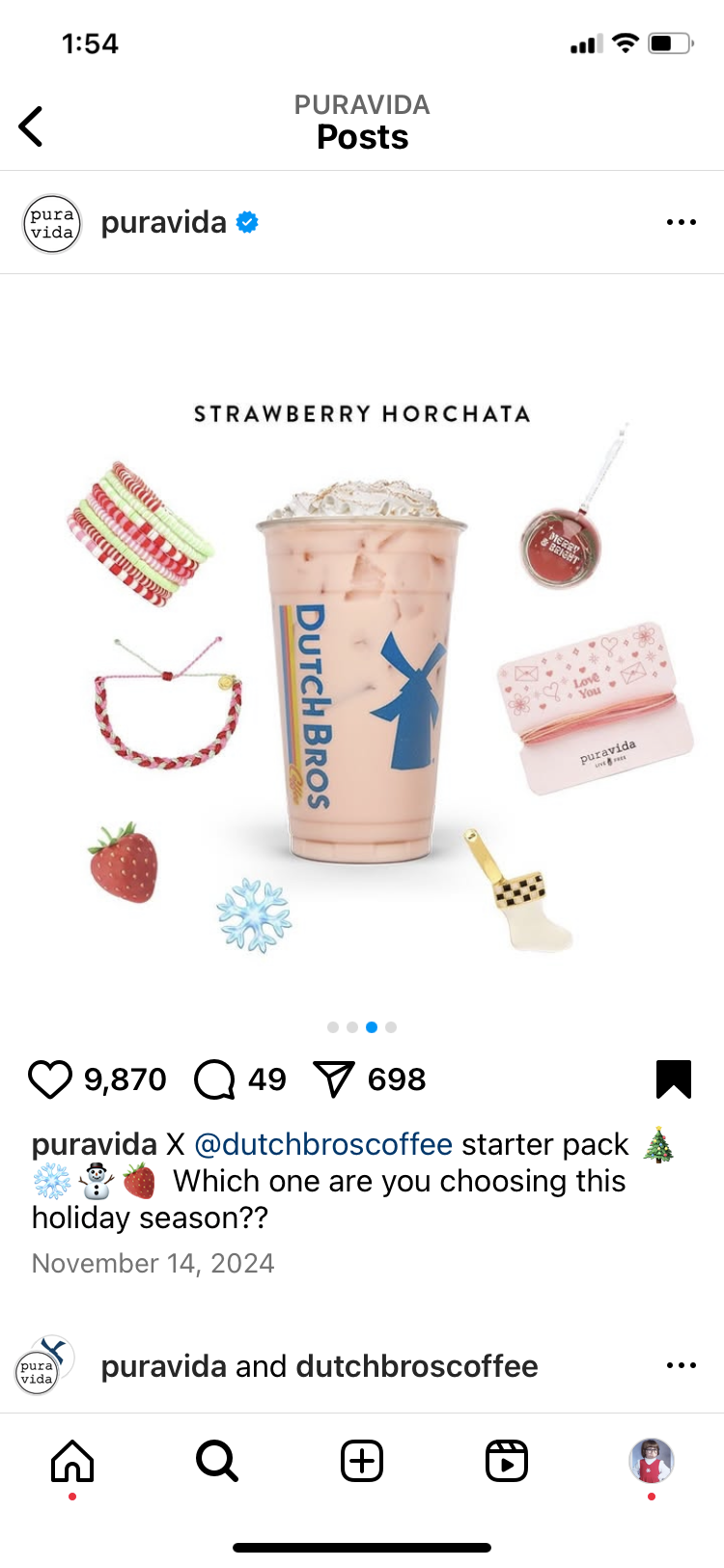
Task: Open puravida profile from post header
Action: [163, 223]
